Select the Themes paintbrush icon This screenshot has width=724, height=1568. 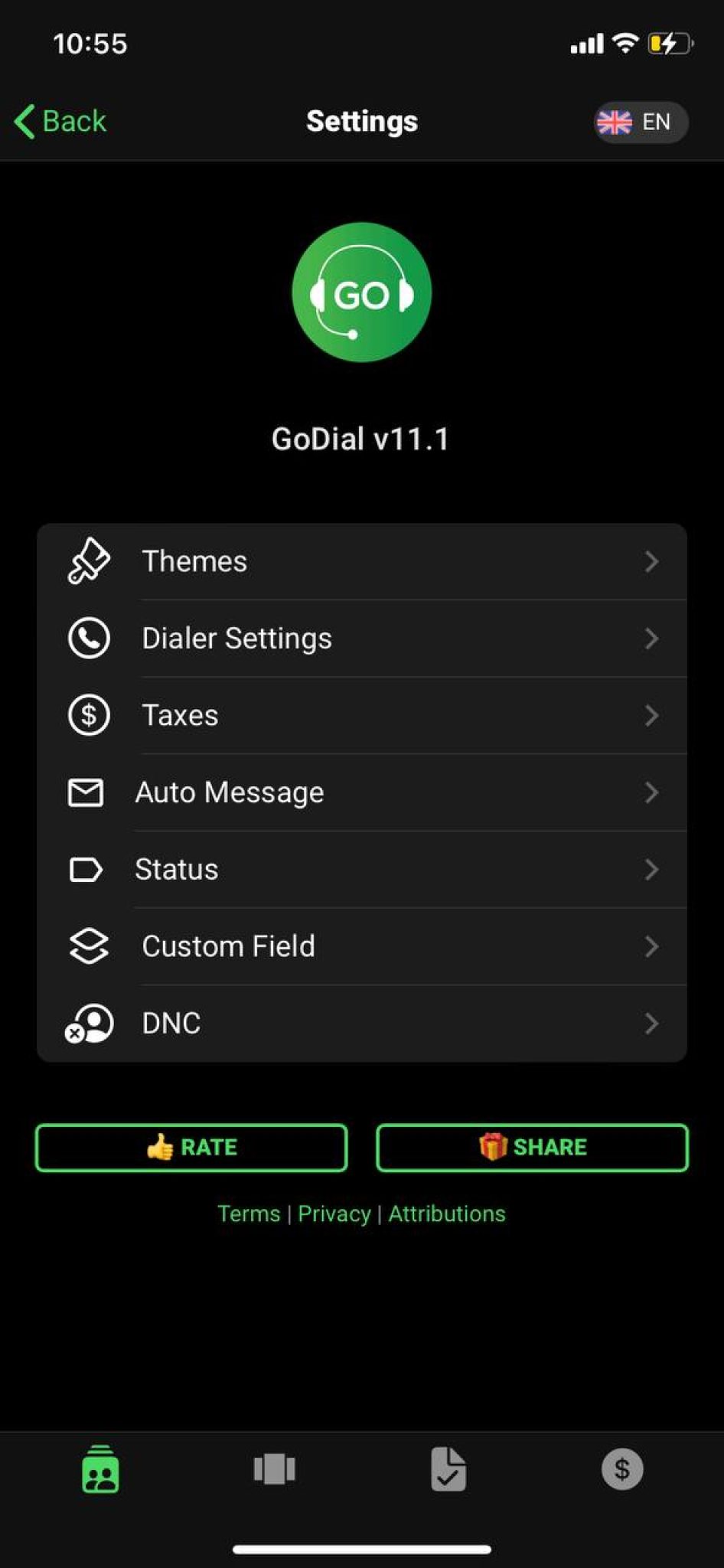coord(89,561)
